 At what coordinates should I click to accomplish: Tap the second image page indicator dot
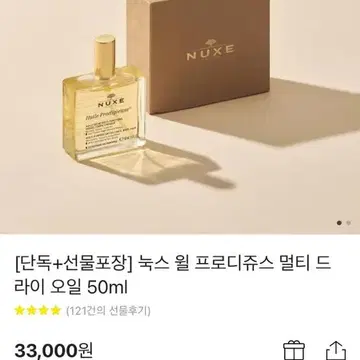(348, 223)
